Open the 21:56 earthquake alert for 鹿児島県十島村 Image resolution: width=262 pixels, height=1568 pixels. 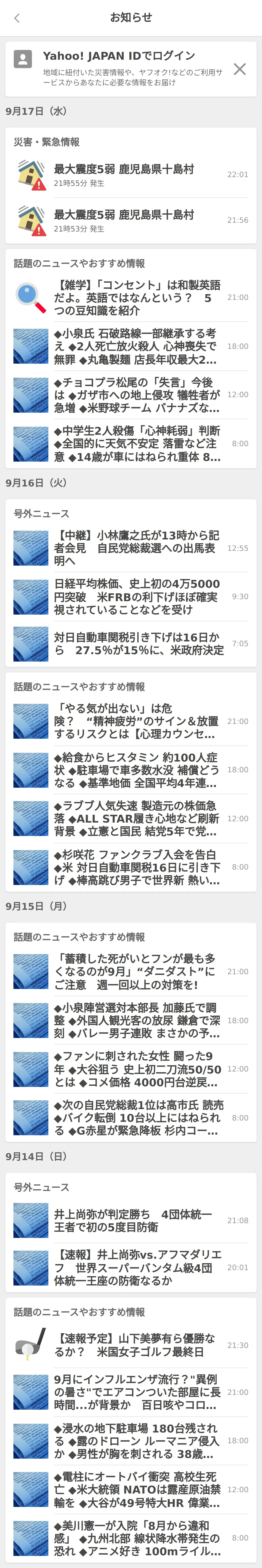click(131, 220)
